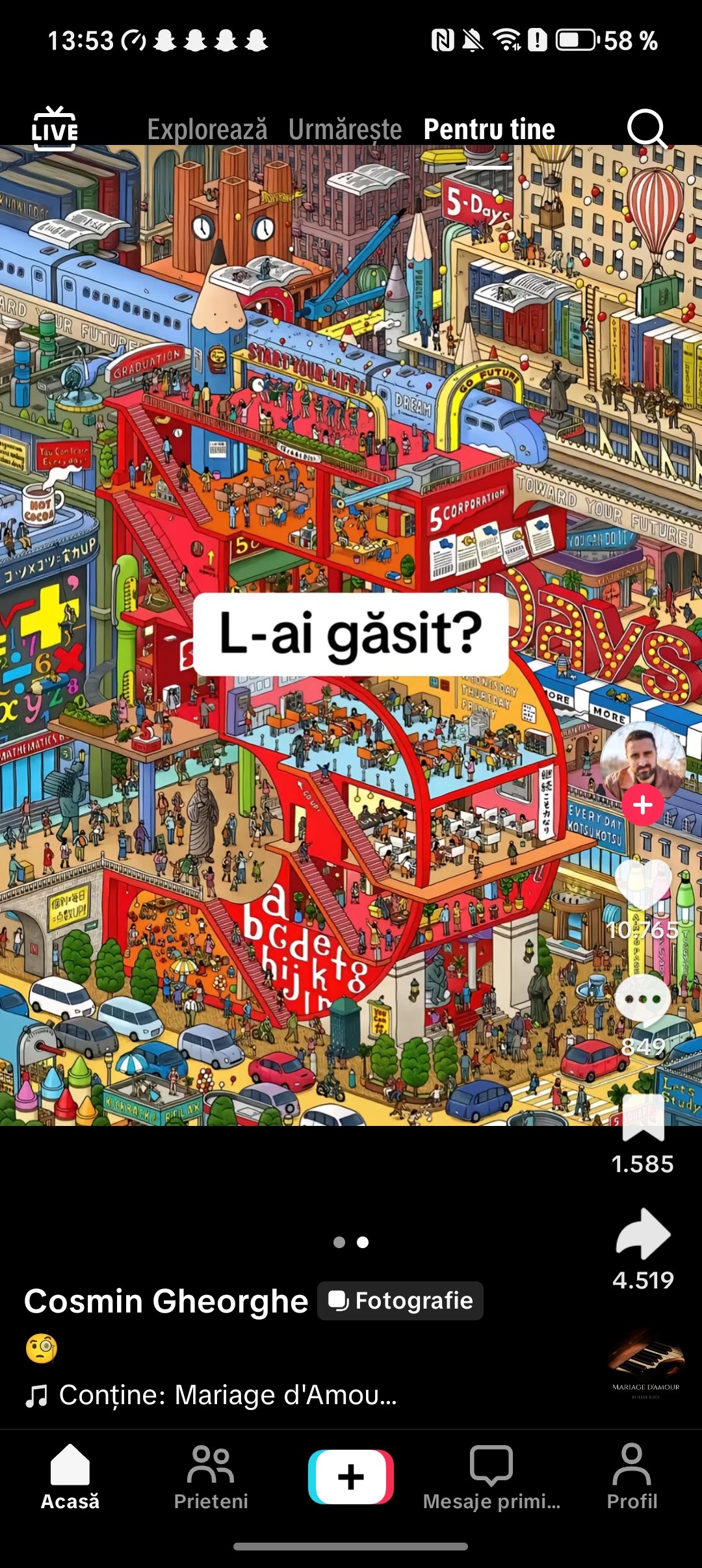Create a new post with plus button
The height and width of the screenshot is (1568, 702).
[x=351, y=1477]
